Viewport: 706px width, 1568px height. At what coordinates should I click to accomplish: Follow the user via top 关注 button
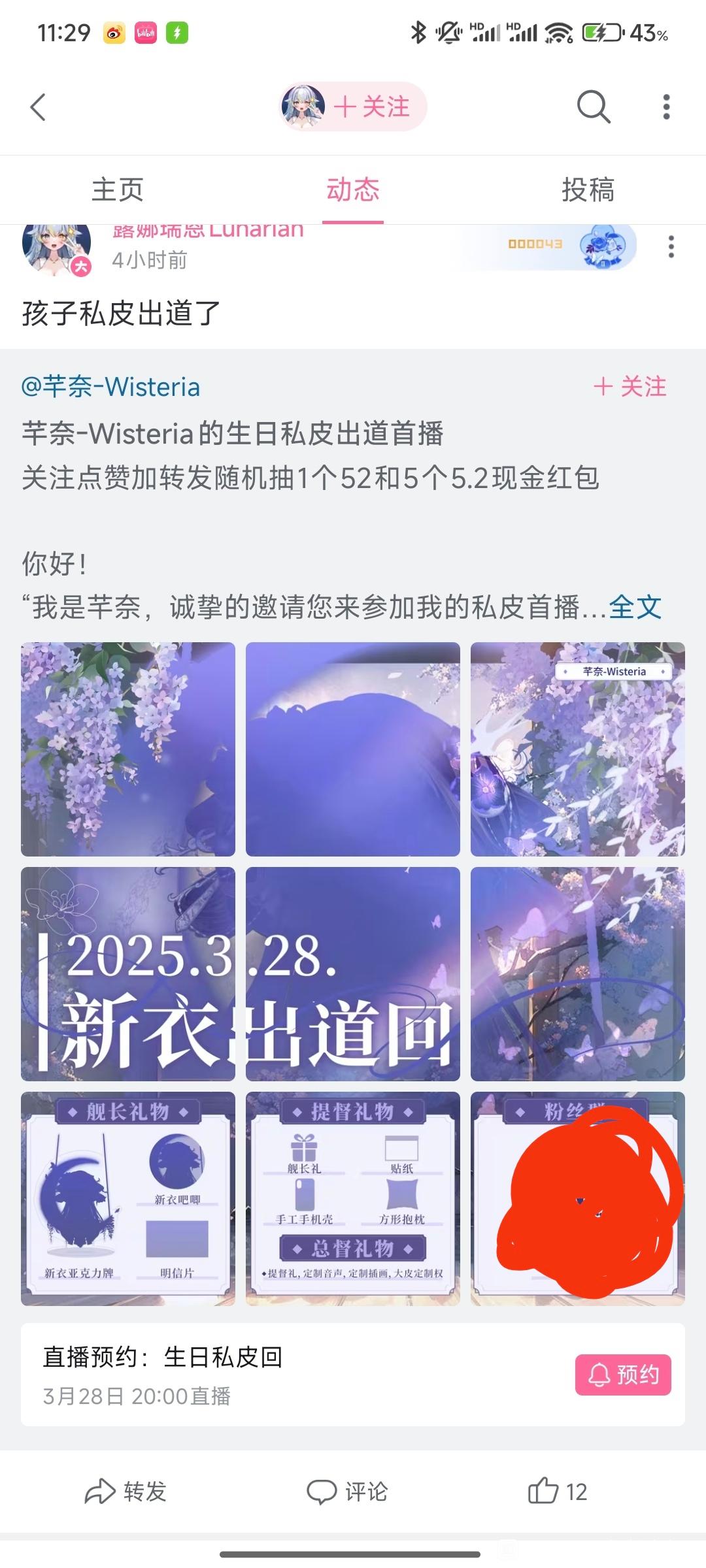tap(372, 106)
